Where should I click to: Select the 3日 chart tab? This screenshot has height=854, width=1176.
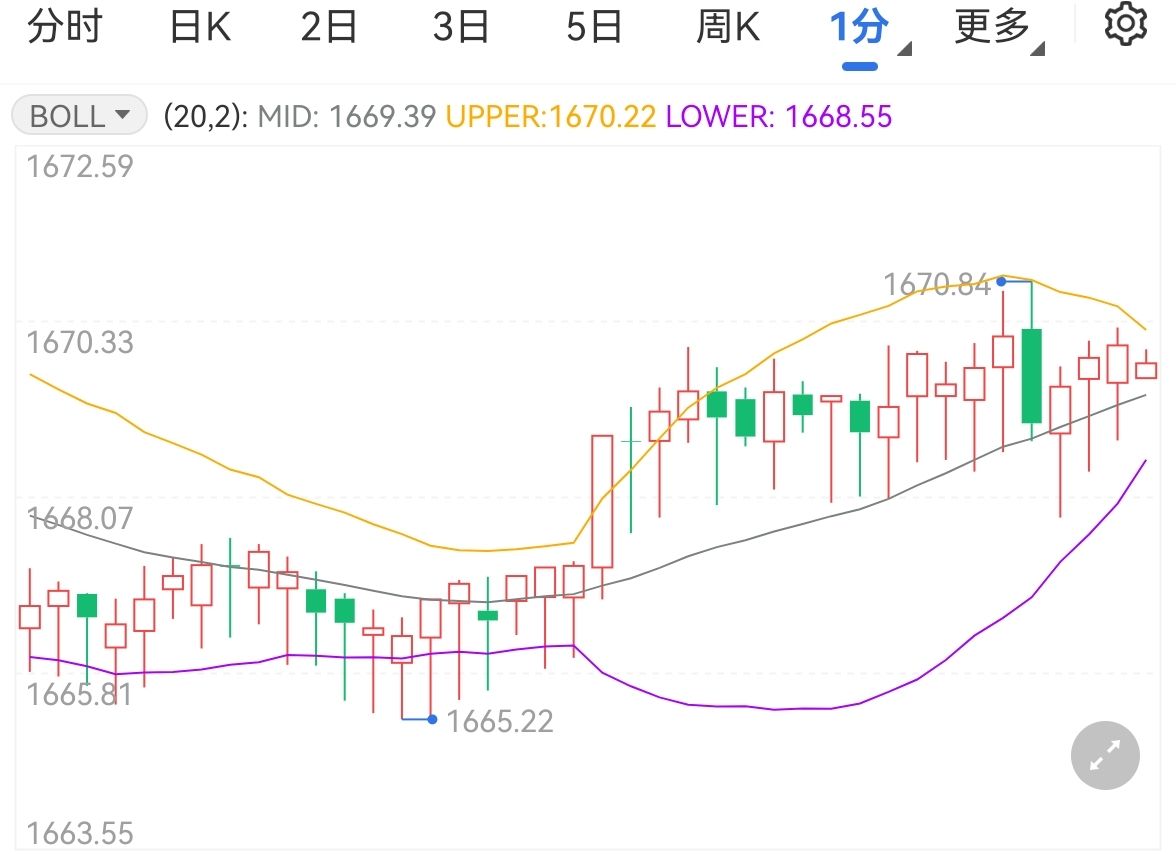point(461,28)
